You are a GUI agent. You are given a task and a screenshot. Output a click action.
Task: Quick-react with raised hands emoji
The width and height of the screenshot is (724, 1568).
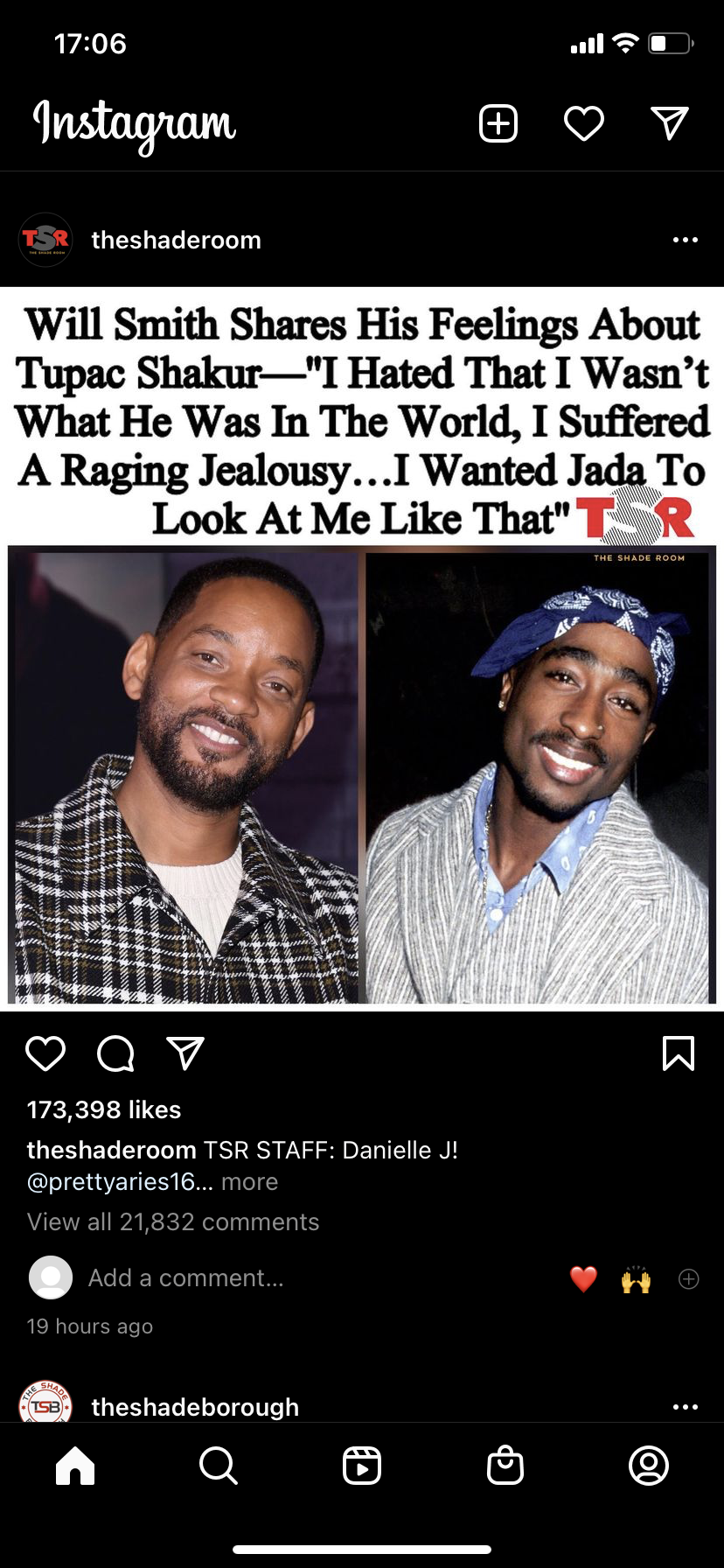click(636, 1279)
